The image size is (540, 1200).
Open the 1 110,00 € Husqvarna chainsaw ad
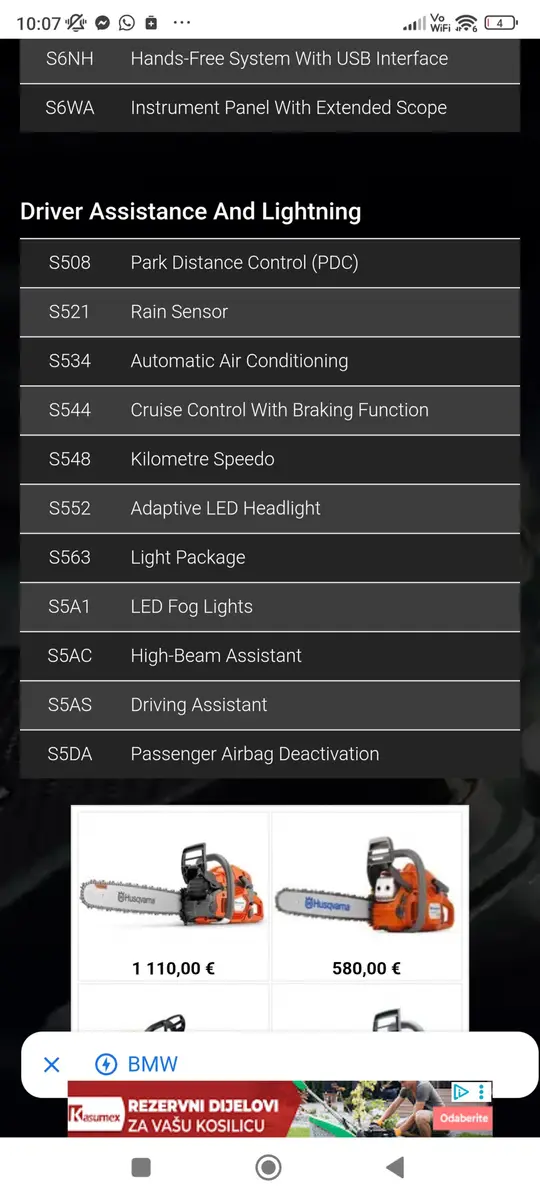[174, 896]
